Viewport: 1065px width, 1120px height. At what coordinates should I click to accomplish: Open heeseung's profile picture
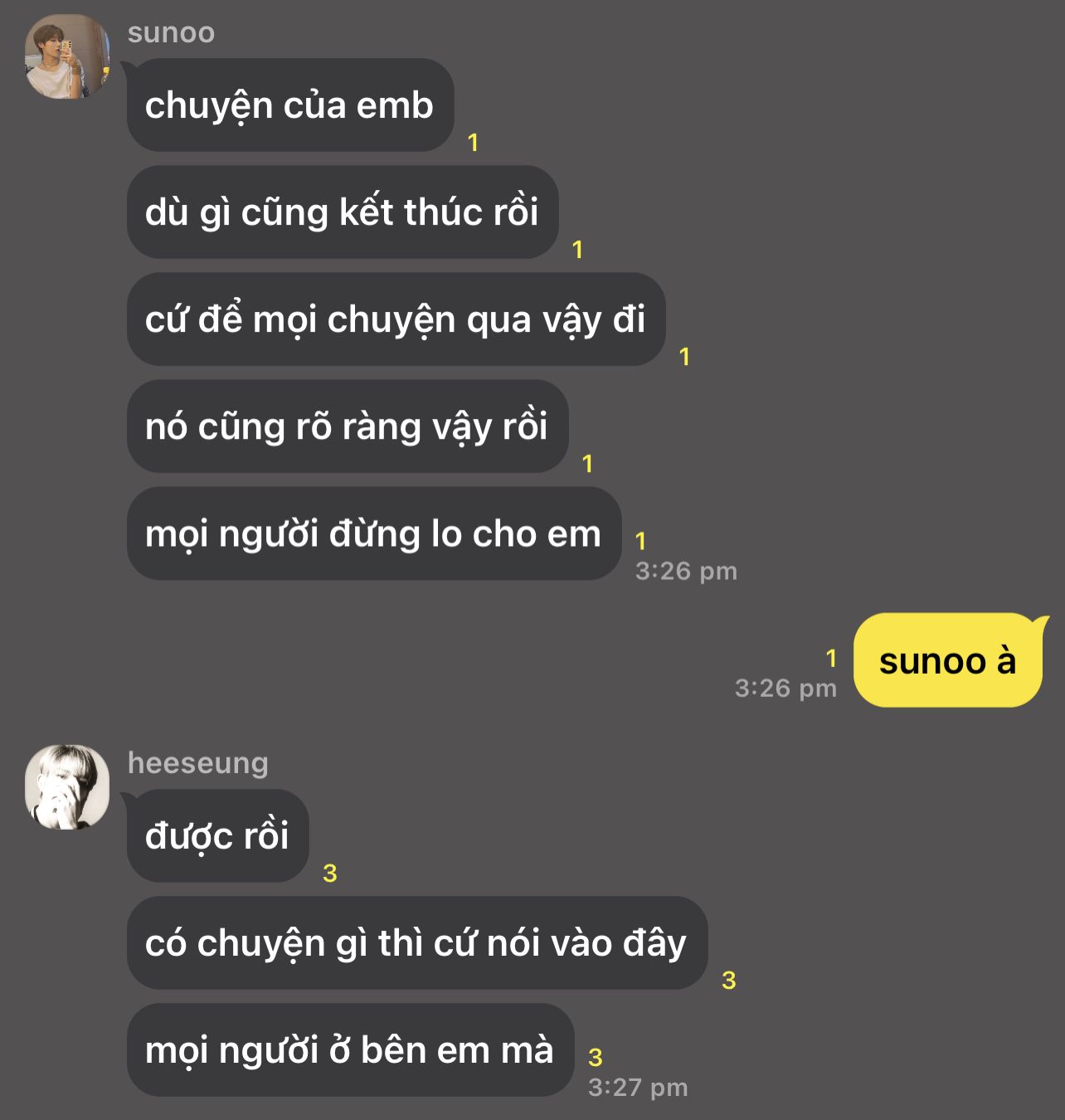coord(67,787)
